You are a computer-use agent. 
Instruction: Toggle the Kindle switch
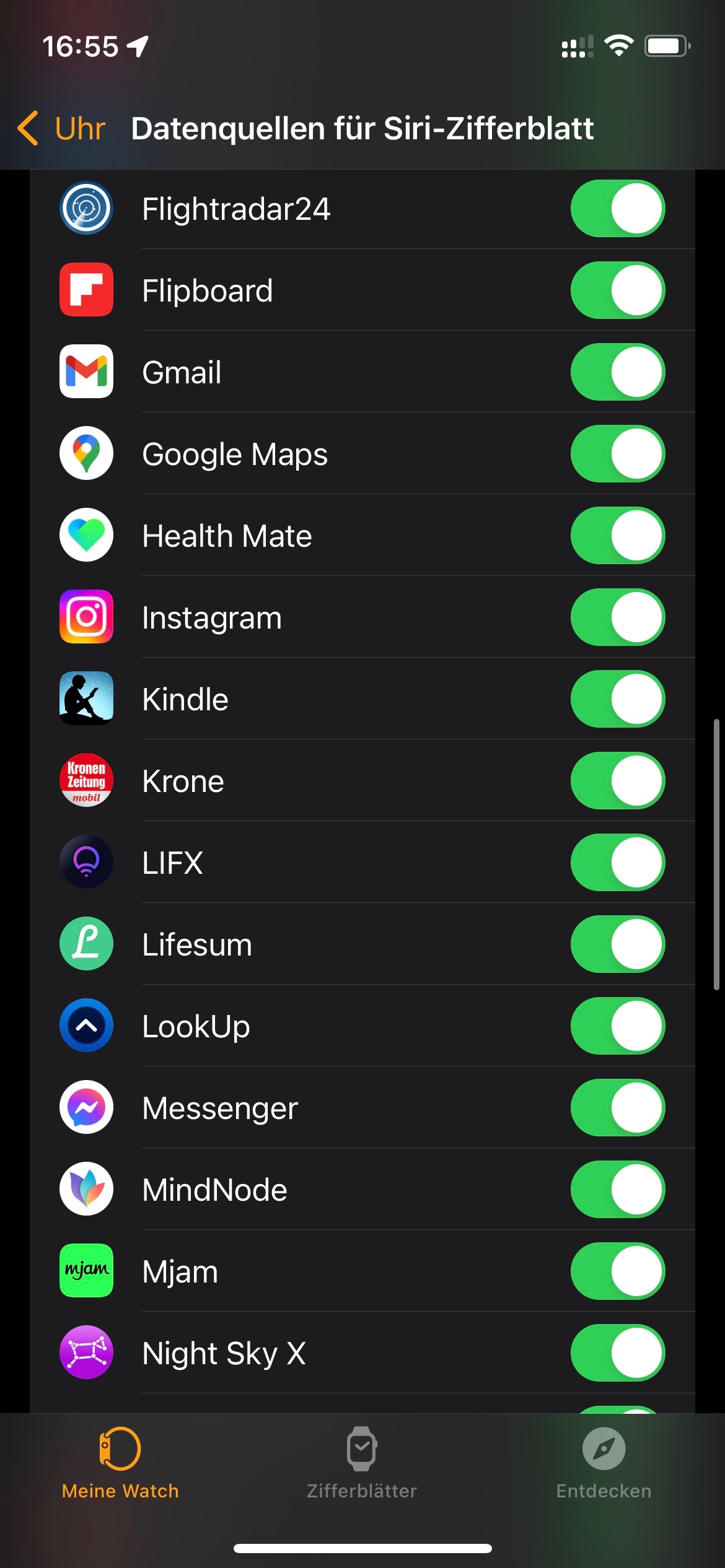coord(617,699)
